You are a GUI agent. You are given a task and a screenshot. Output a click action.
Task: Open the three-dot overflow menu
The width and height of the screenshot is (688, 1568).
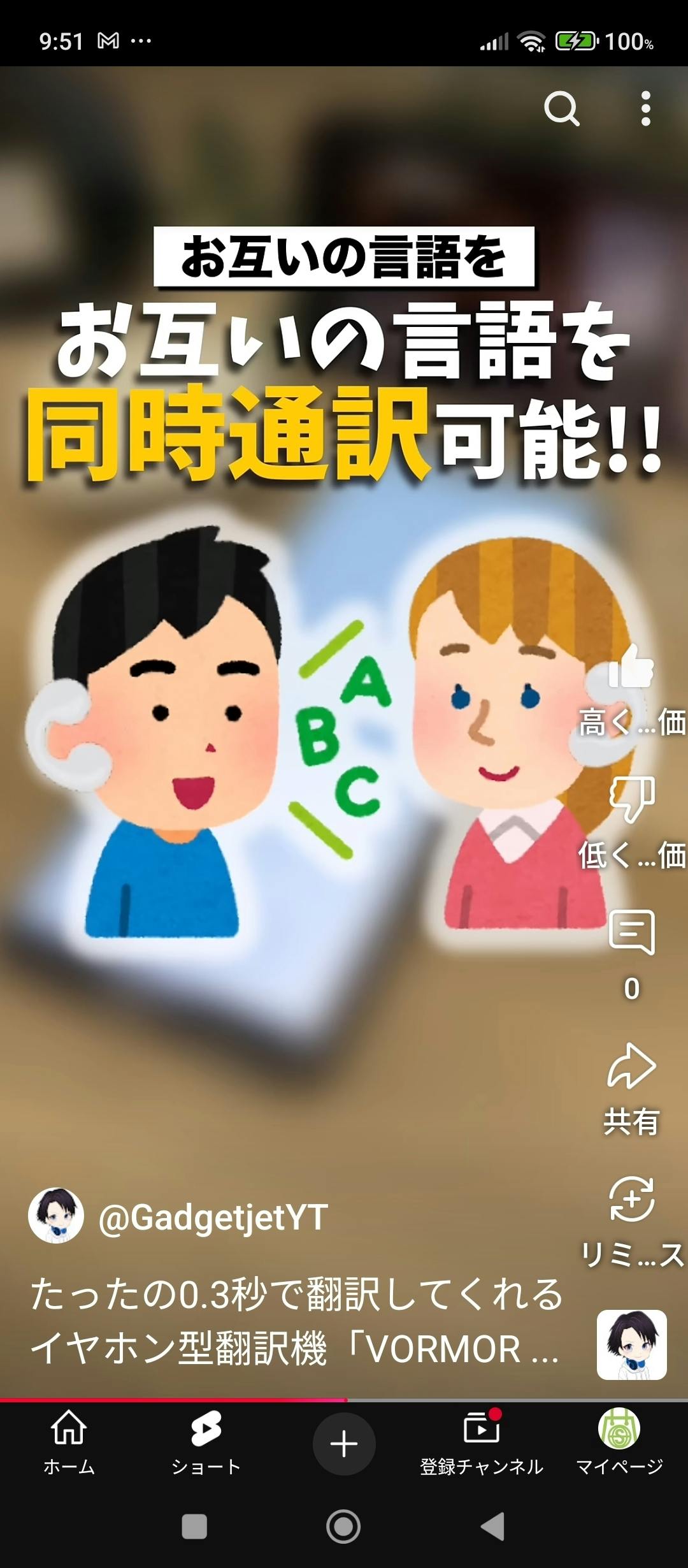coord(645,109)
